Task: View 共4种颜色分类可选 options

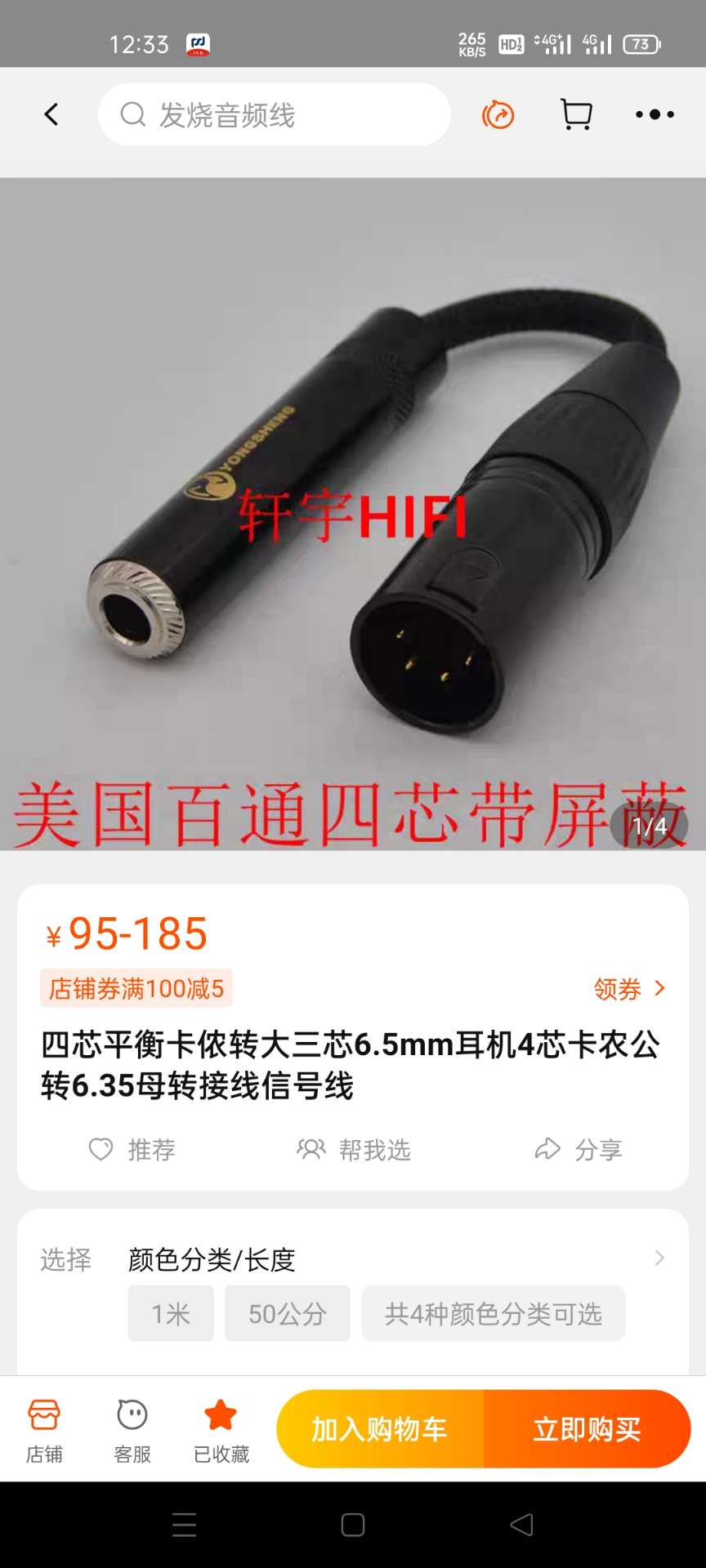Action: [x=493, y=1313]
